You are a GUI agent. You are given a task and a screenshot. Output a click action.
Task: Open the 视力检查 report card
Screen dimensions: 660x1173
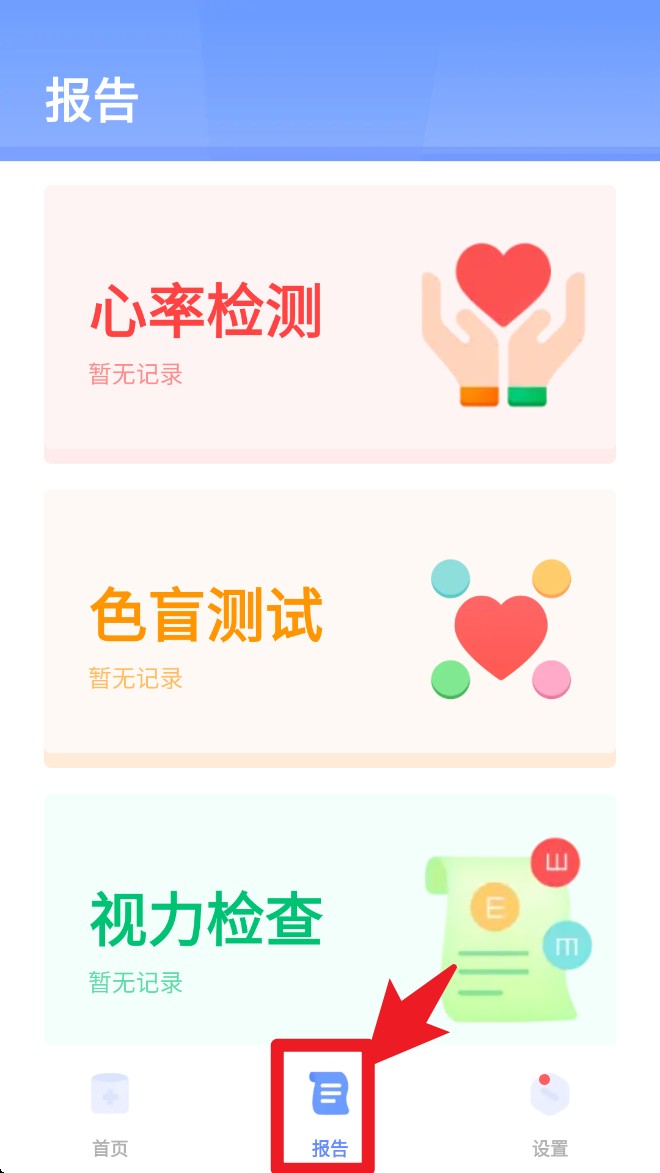329,920
